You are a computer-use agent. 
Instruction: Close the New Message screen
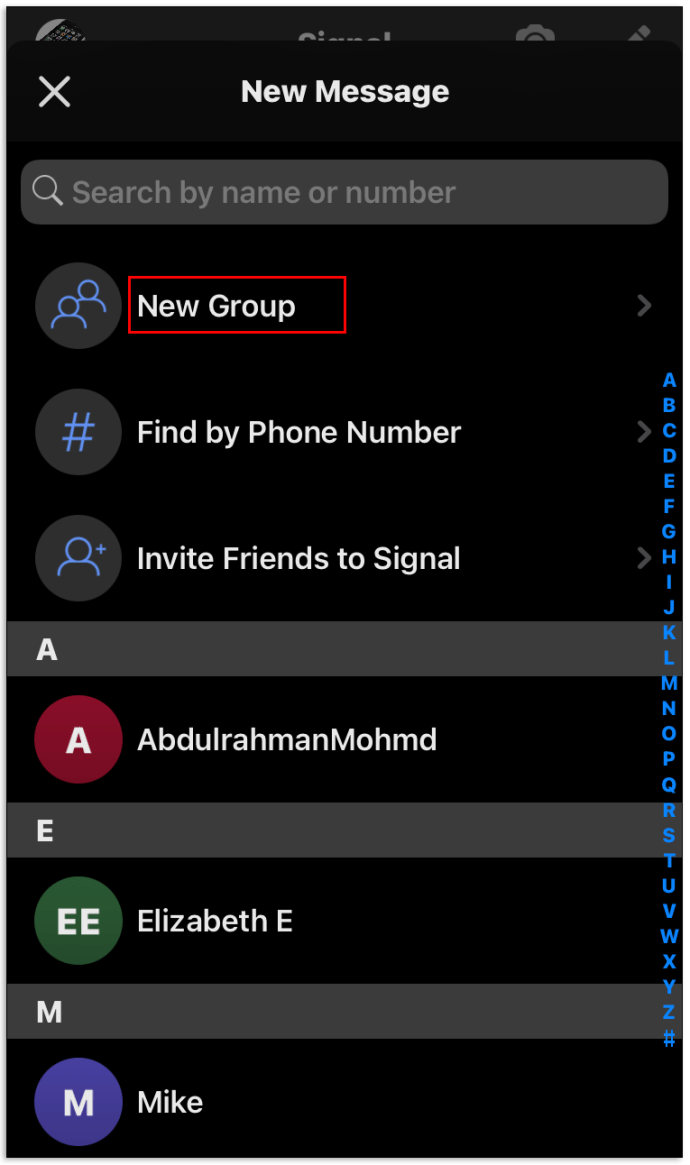point(54,92)
